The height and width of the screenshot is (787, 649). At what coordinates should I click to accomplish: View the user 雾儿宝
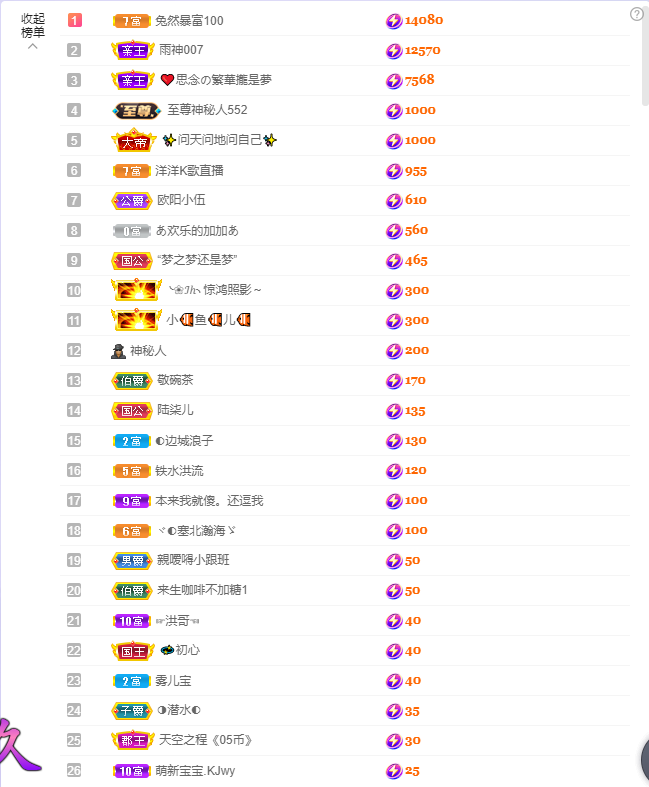173,680
